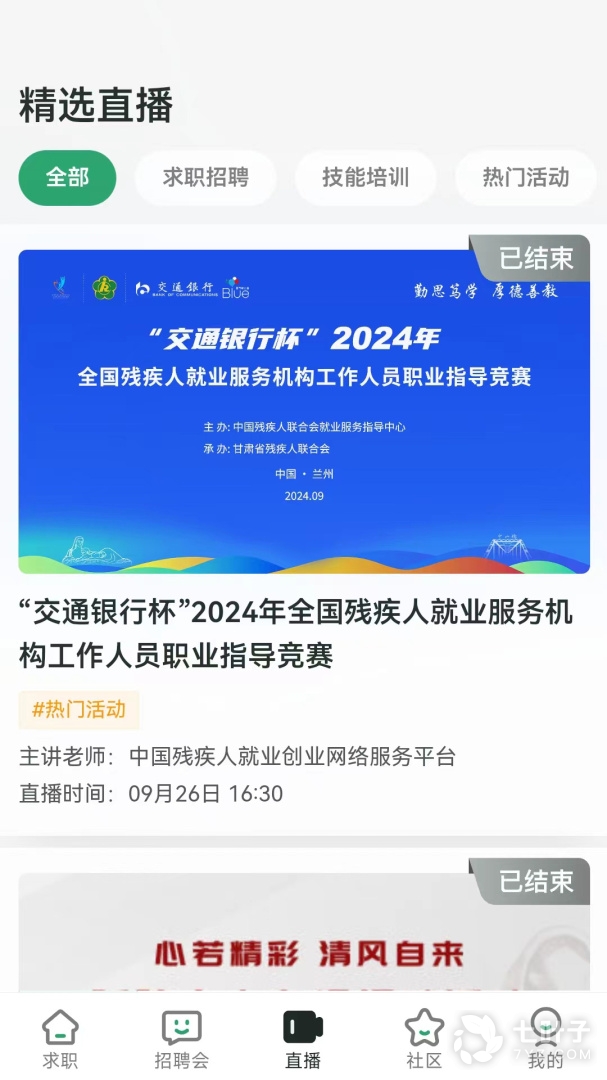This screenshot has height=1080, width=607.
Task: Show 技能培训 live streams
Action: [x=365, y=178]
